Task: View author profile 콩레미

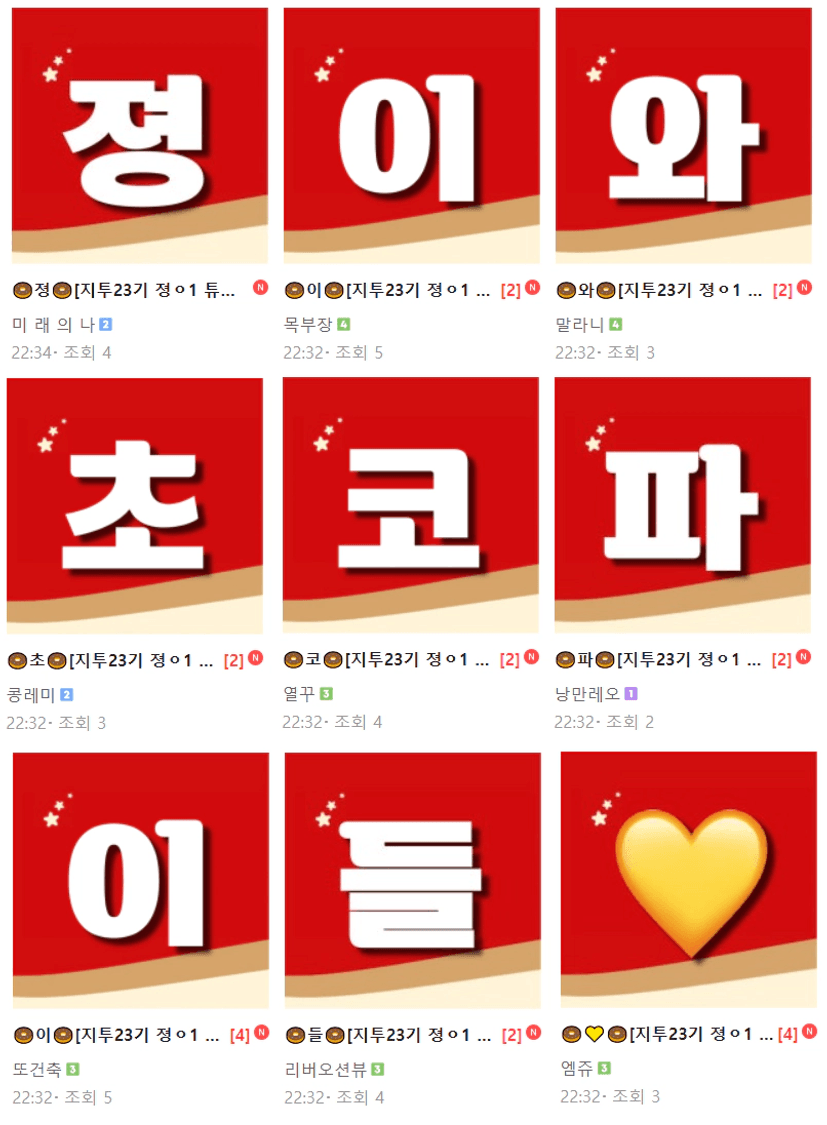Action: click(x=31, y=695)
